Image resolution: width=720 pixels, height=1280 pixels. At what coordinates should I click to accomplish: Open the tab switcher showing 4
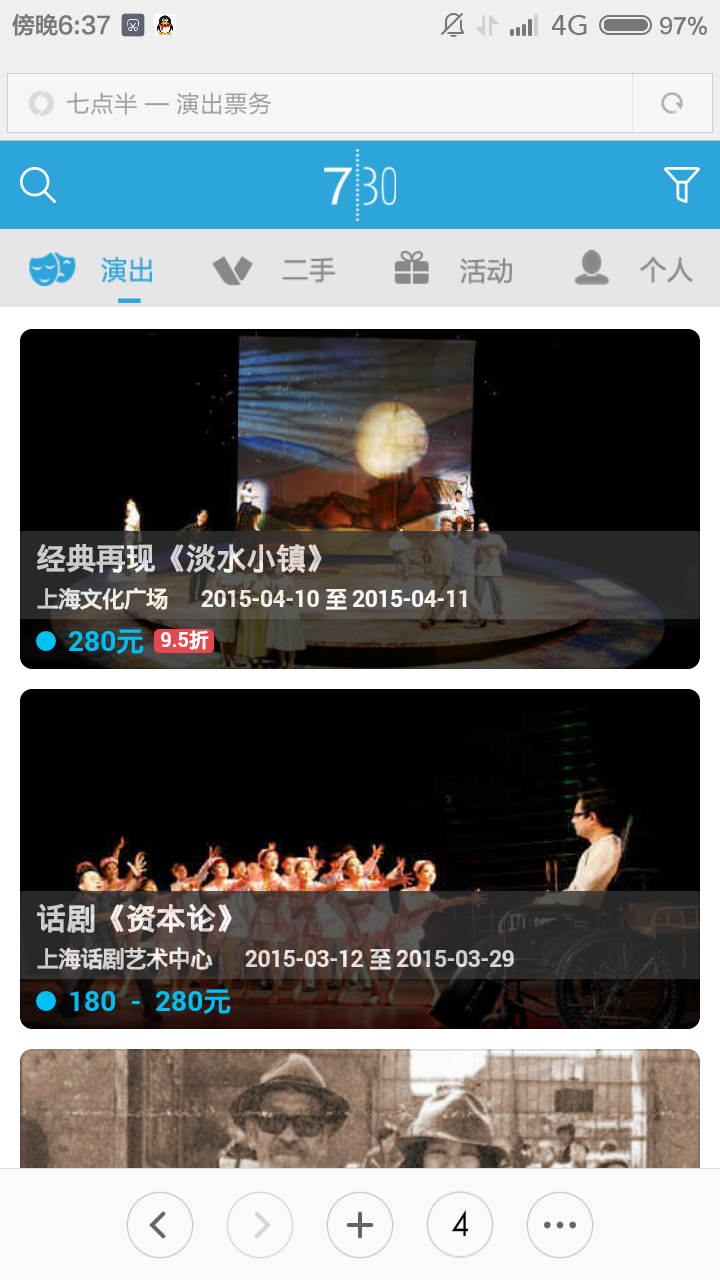point(460,1225)
